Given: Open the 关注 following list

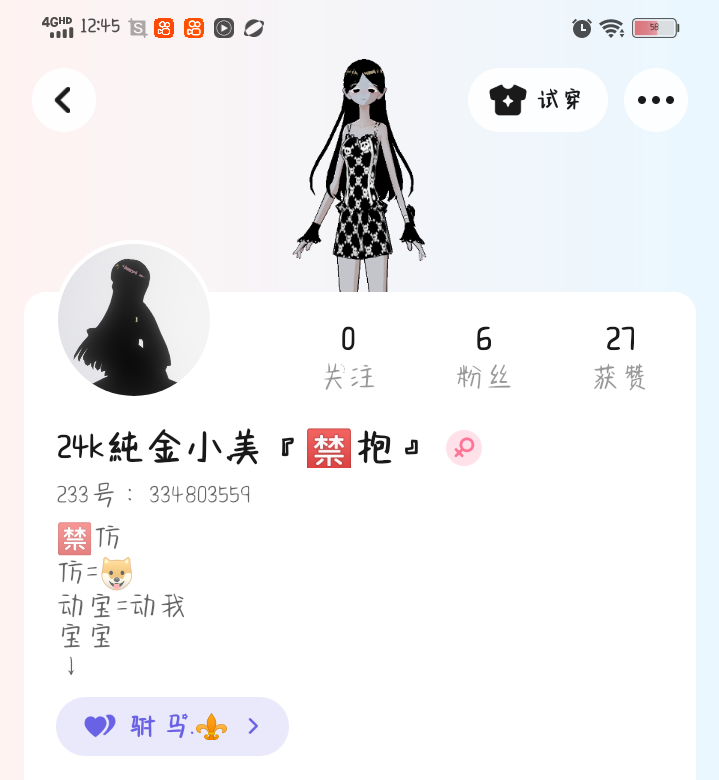Looking at the screenshot, I should 348,358.
